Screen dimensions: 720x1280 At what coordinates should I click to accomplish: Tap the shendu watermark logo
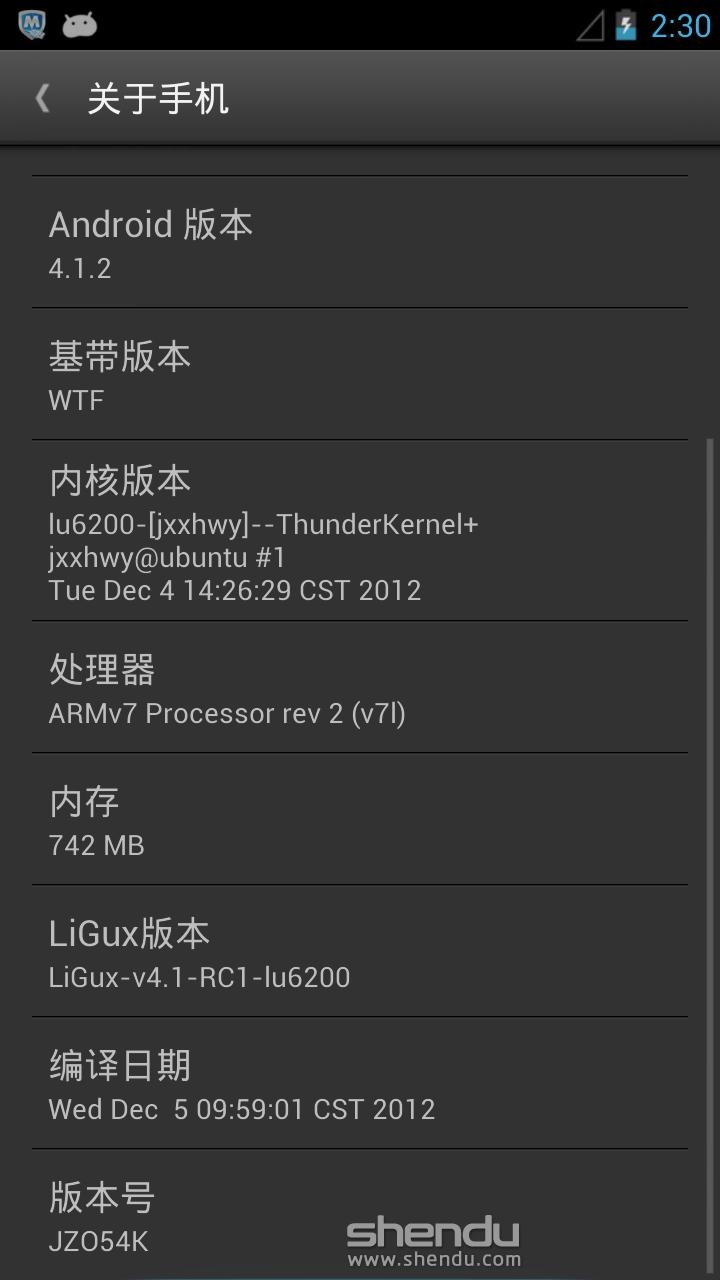[x=433, y=1233]
